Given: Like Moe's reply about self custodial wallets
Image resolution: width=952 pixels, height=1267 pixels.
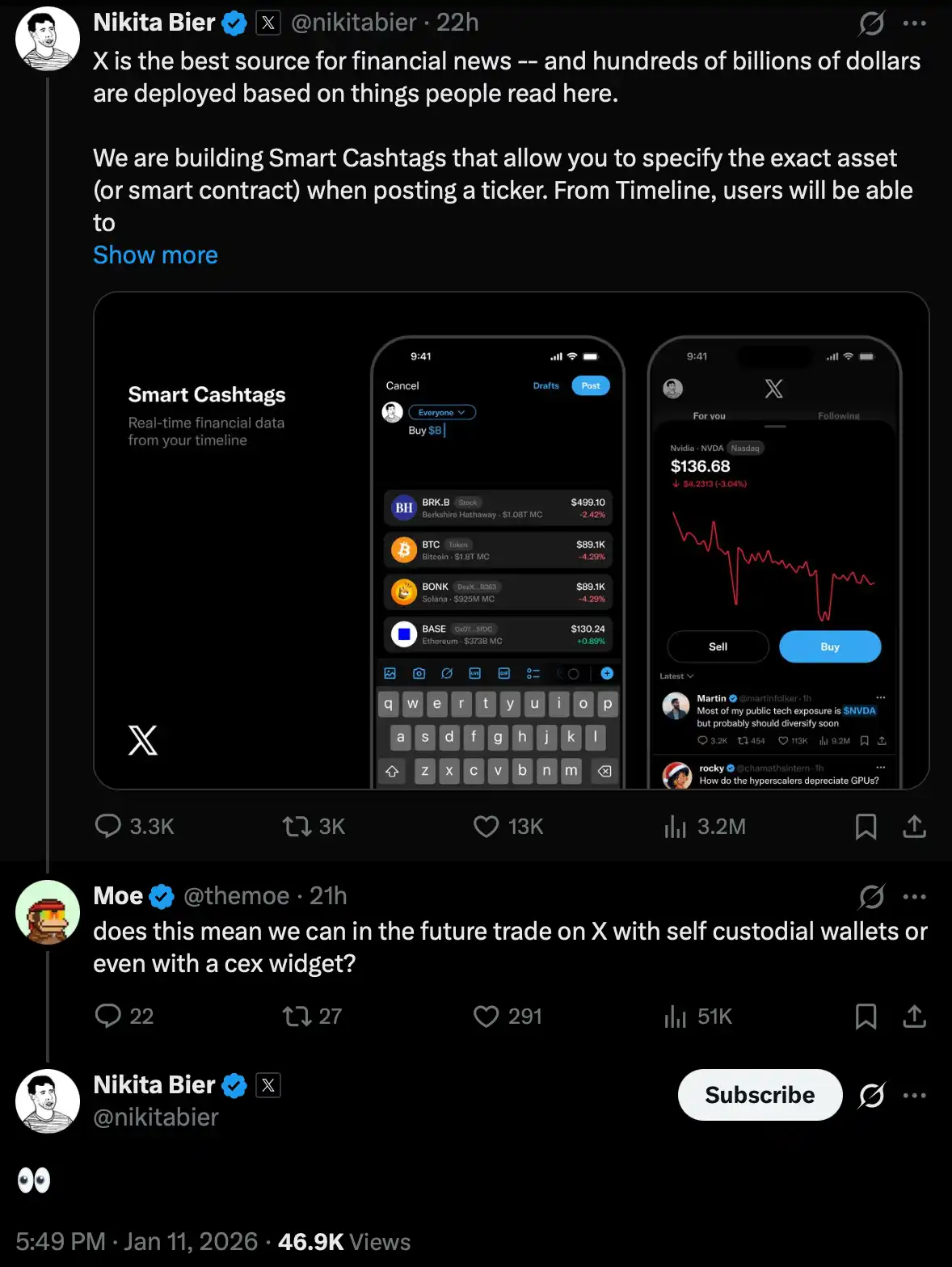Looking at the screenshot, I should point(486,1016).
